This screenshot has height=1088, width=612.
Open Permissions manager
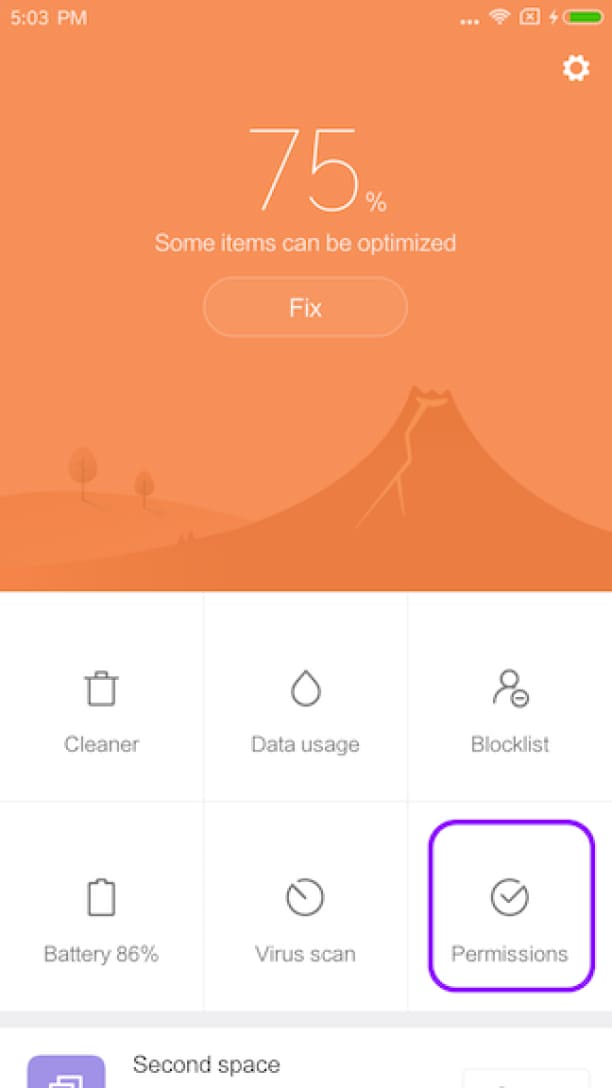point(510,918)
